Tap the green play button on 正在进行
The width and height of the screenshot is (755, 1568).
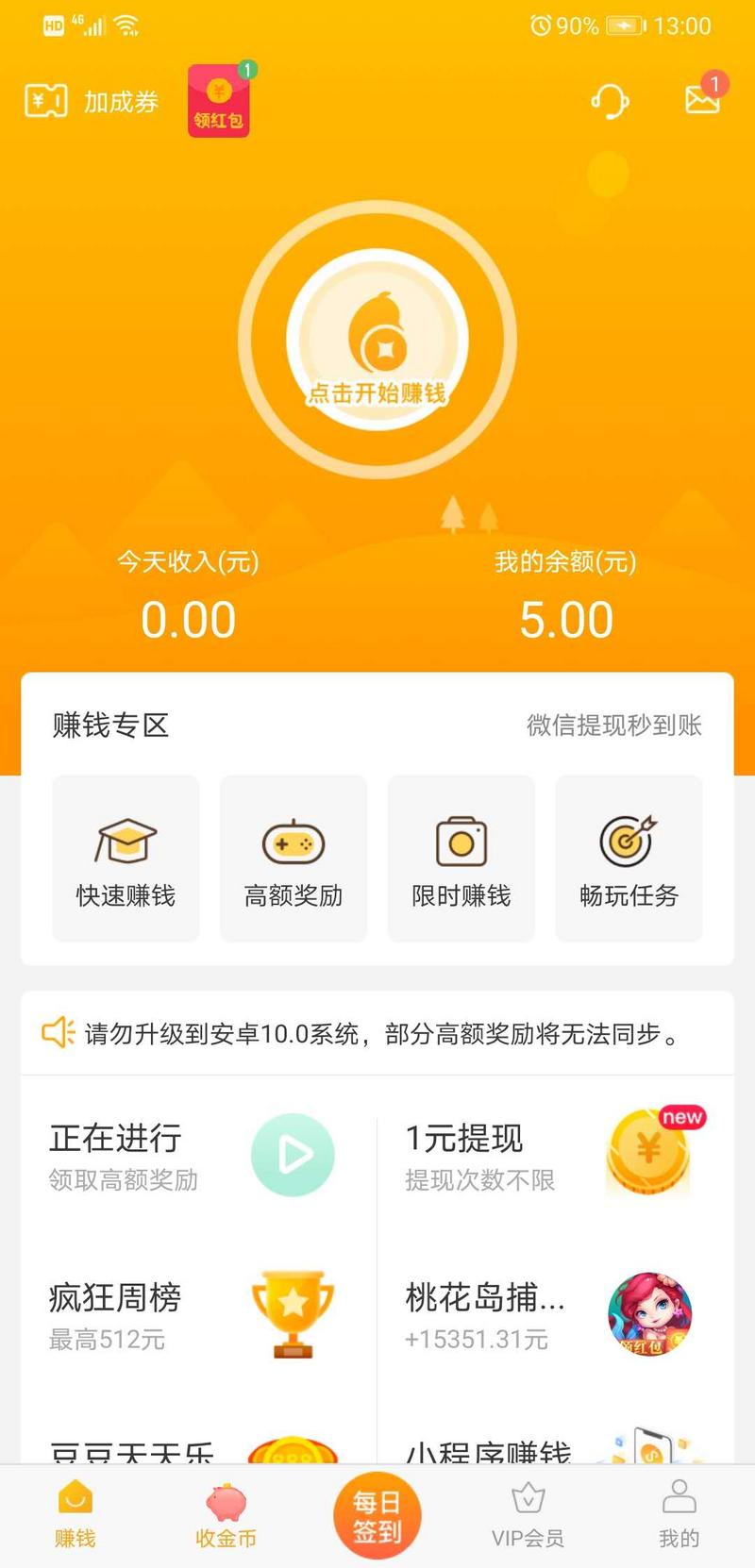coord(294,1153)
